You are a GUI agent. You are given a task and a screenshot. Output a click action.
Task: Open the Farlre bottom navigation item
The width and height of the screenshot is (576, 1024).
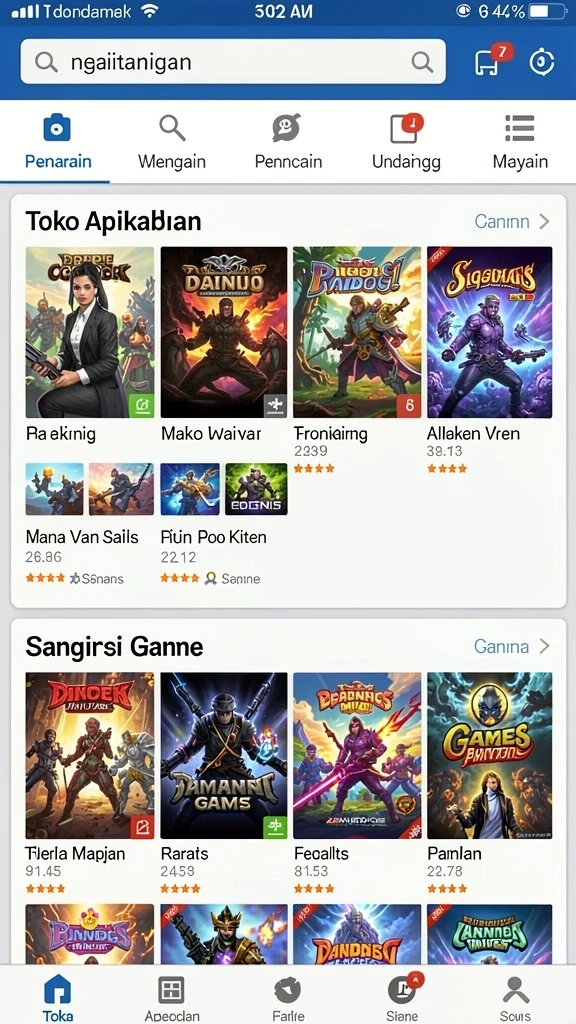click(x=288, y=998)
